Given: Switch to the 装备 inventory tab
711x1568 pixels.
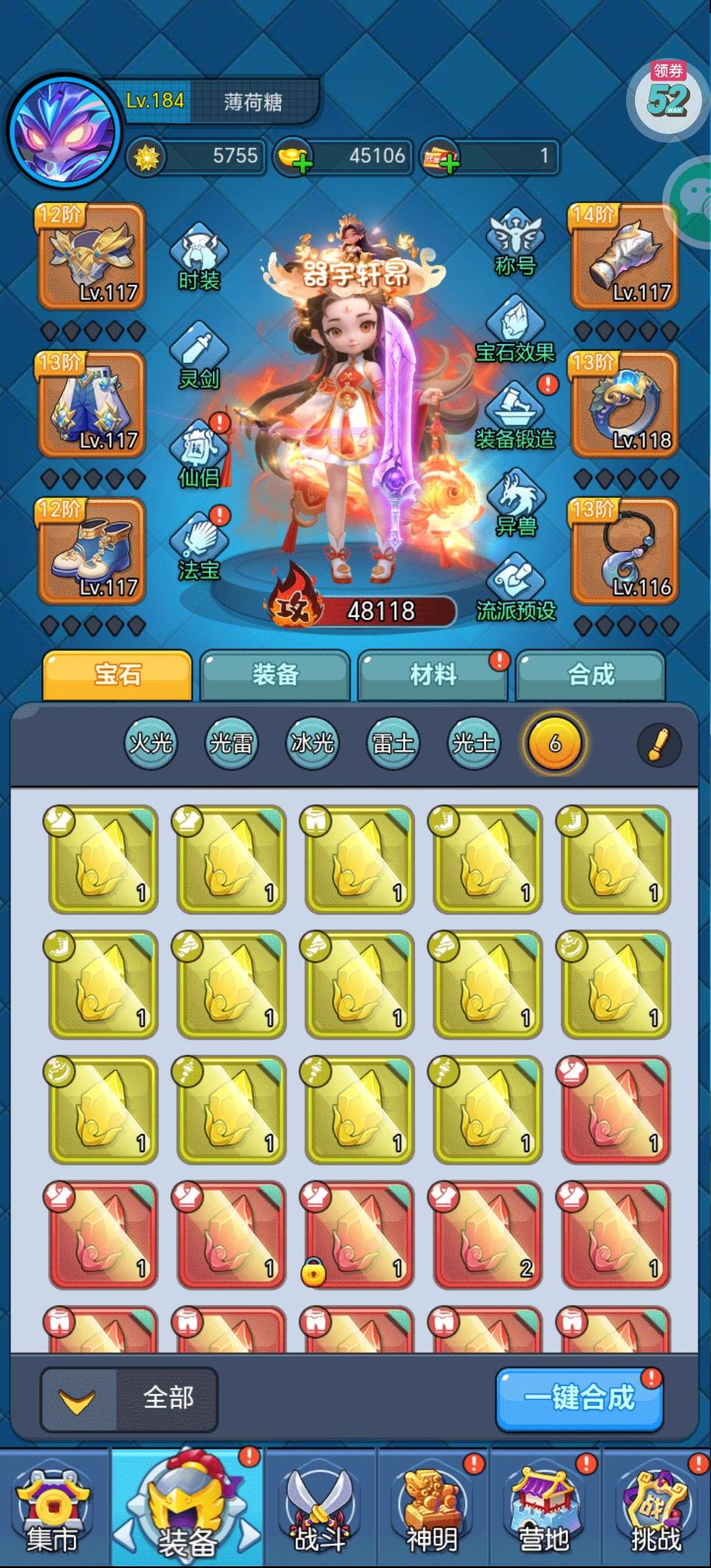Looking at the screenshot, I should (275, 675).
